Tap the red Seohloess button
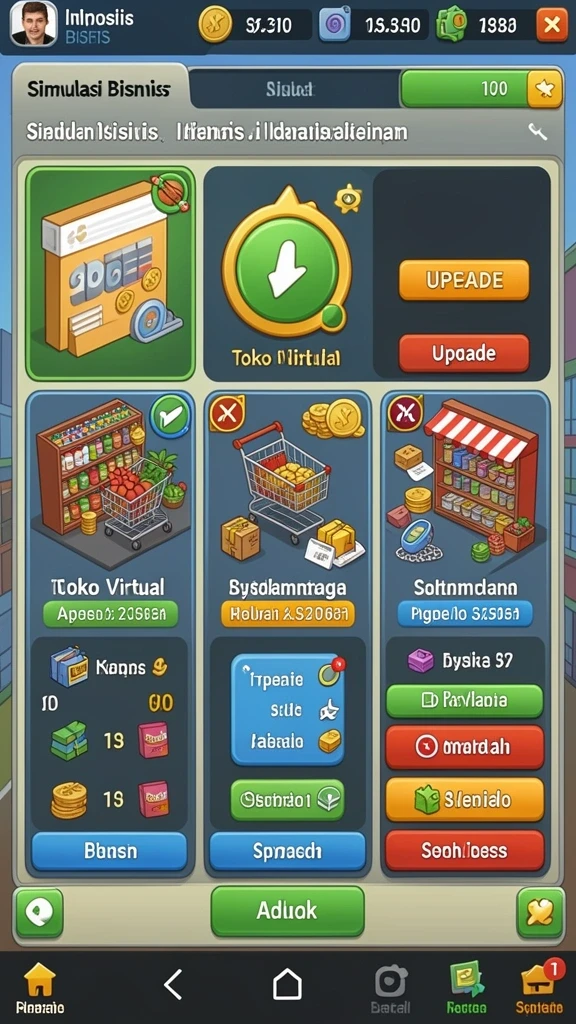The height and width of the screenshot is (1024, 576). click(x=464, y=850)
